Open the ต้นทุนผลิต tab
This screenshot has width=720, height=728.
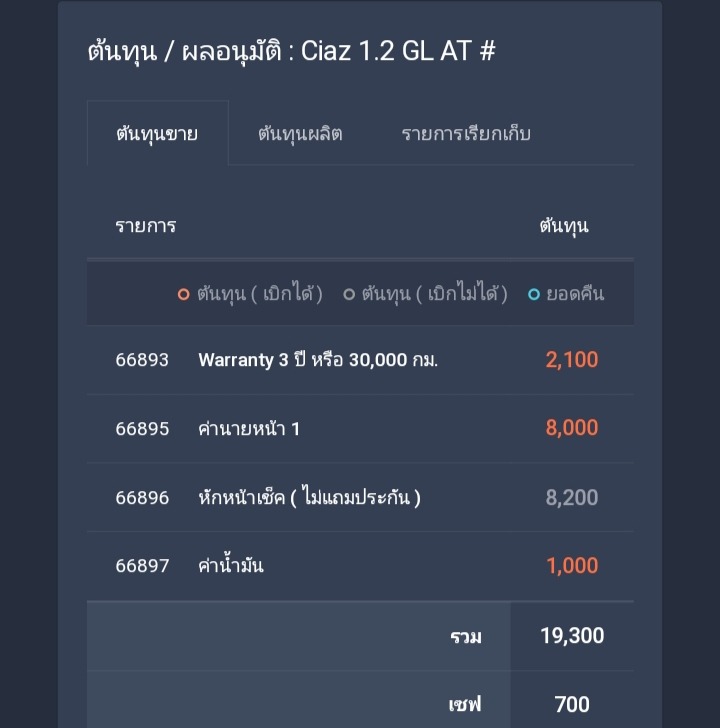coord(300,134)
